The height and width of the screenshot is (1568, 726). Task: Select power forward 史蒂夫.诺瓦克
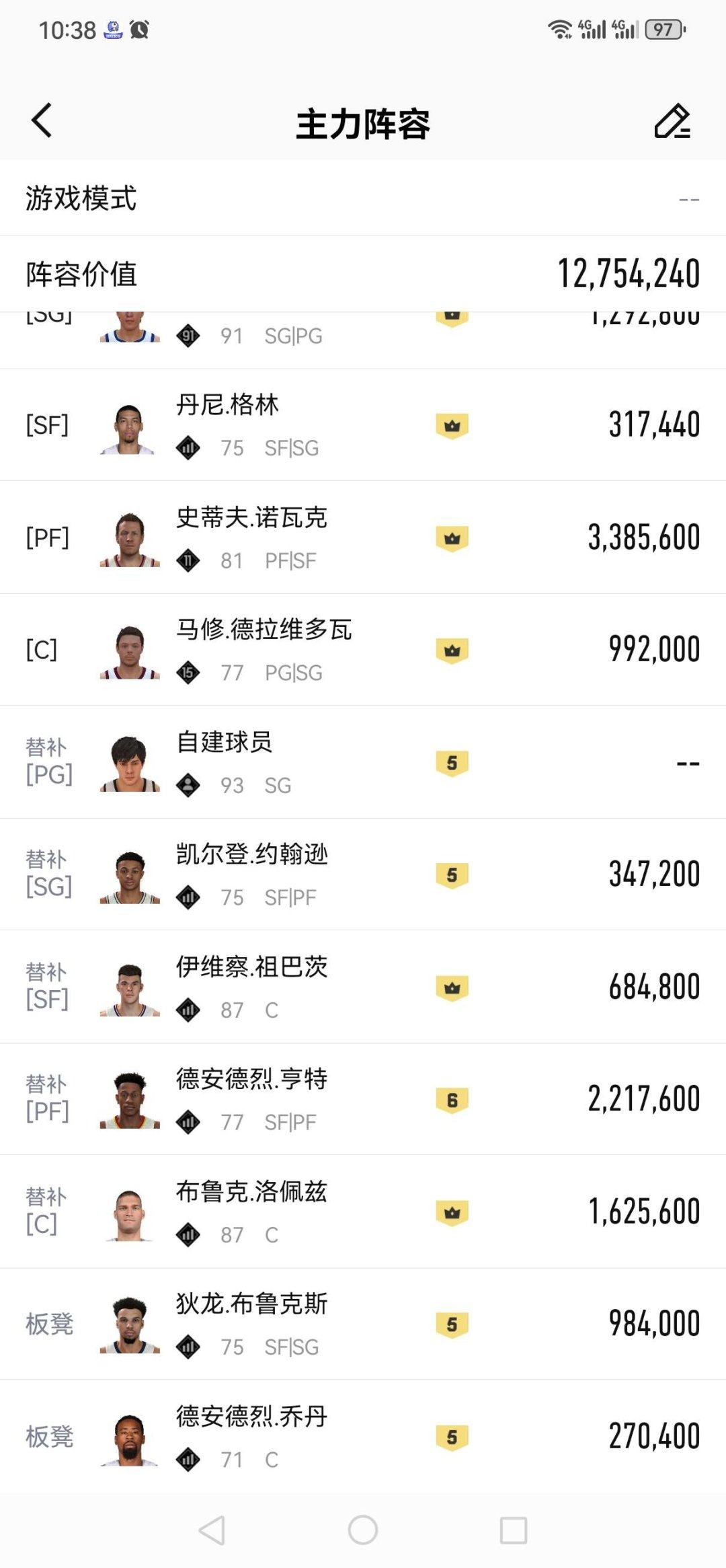(x=363, y=537)
